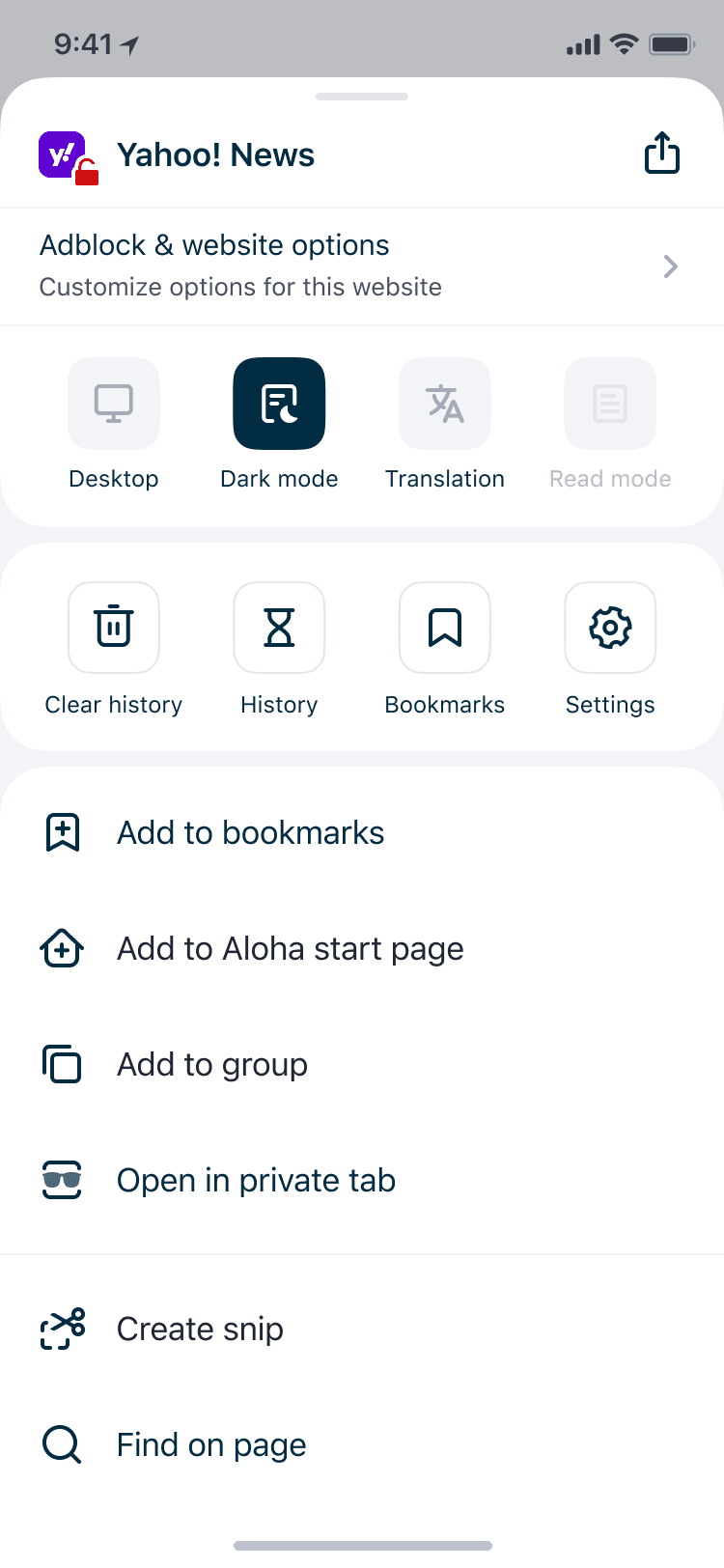Choose Add to group
This screenshot has width=724, height=1568.
pyautogui.click(x=362, y=1064)
